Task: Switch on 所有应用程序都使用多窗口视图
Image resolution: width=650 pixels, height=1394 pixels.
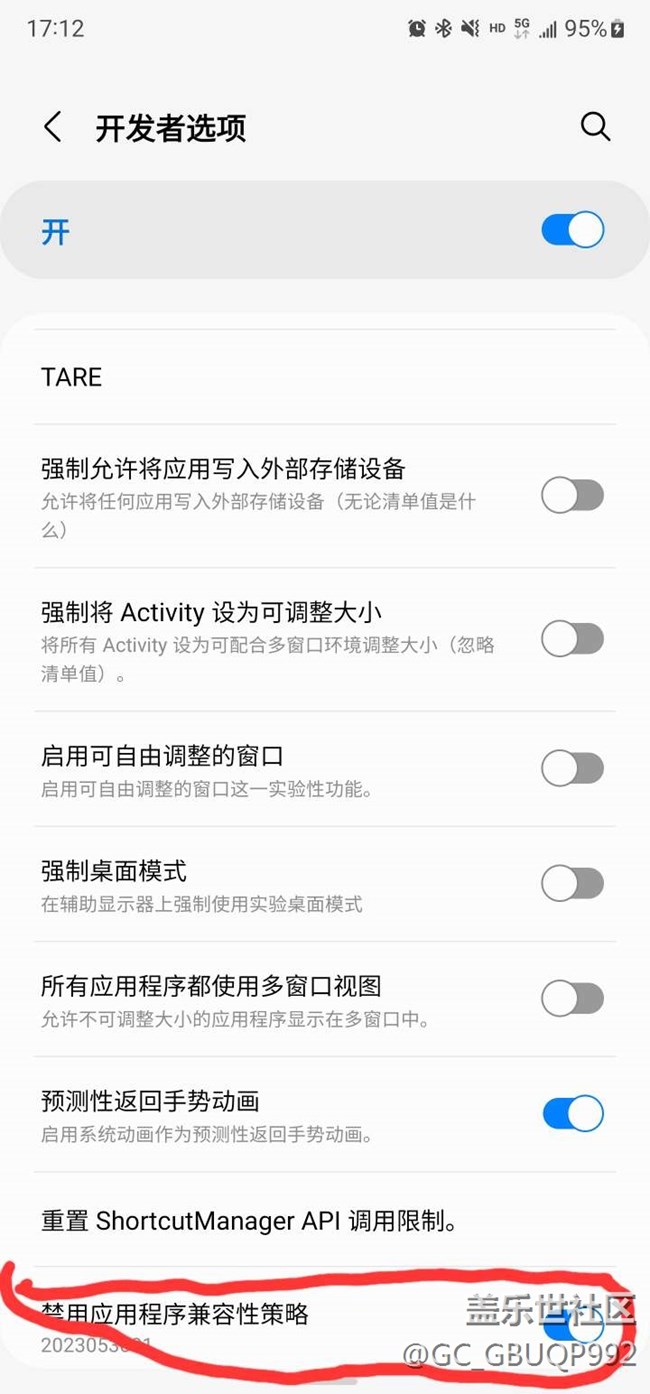Action: tap(572, 998)
